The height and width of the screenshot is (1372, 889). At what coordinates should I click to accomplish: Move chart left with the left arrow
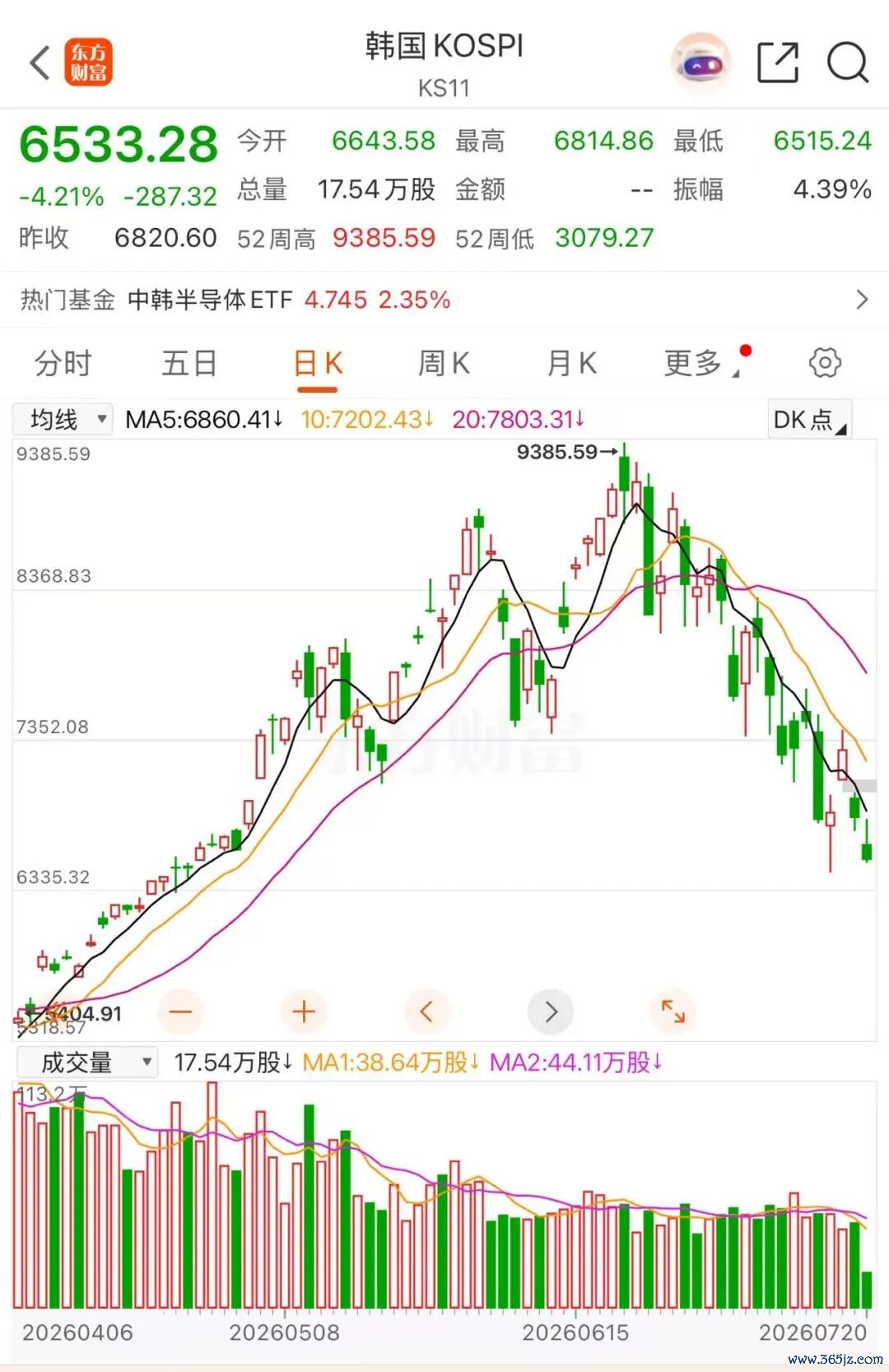pos(427,1011)
